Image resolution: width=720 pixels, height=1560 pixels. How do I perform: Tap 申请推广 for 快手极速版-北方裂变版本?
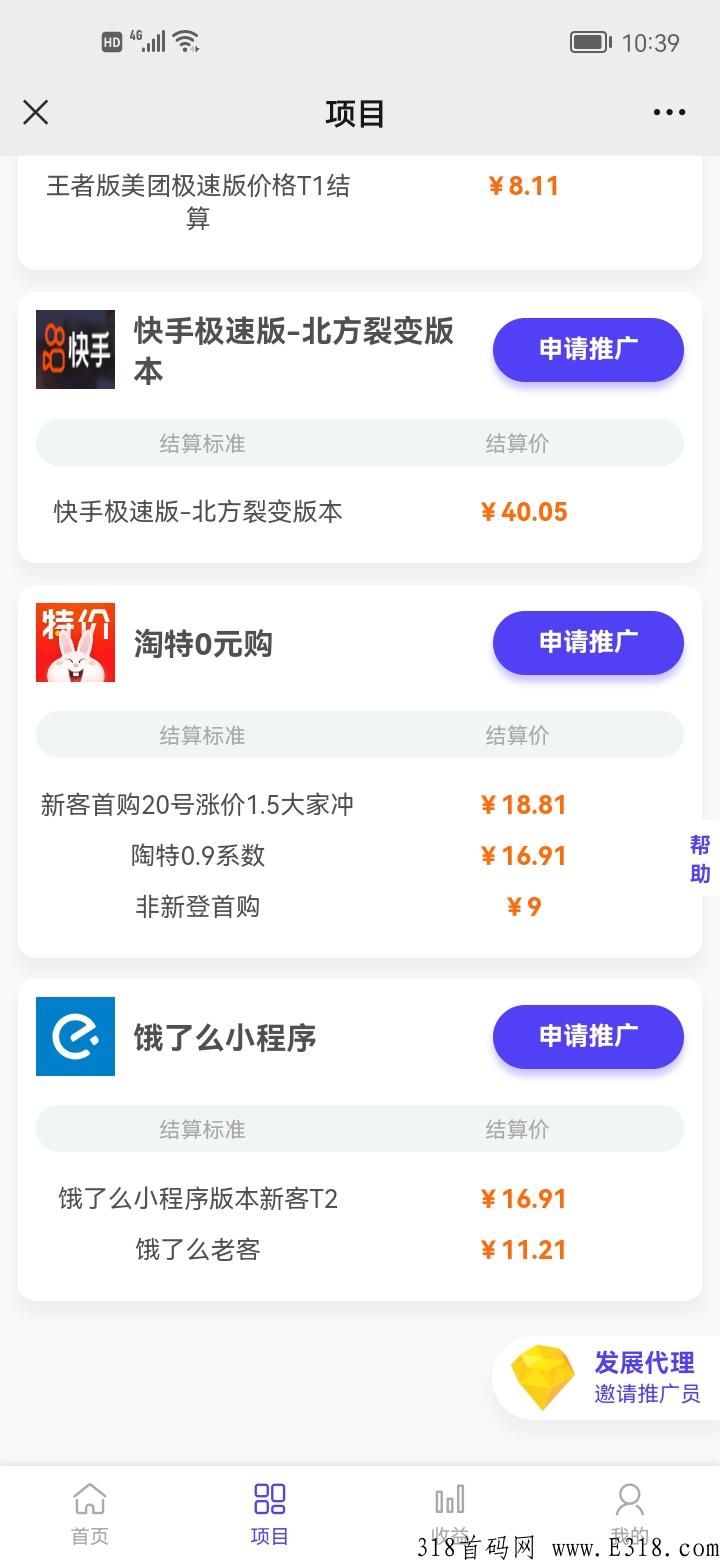pyautogui.click(x=588, y=349)
